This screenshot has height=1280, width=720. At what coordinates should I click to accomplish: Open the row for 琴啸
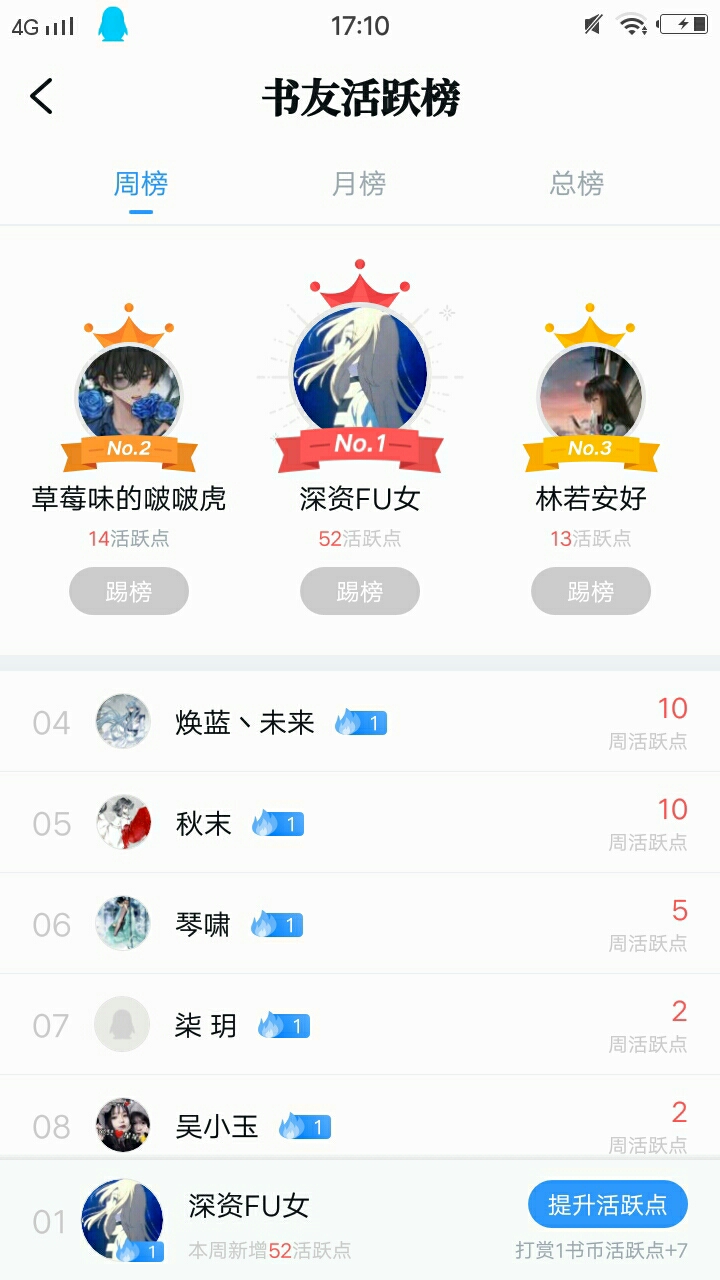pos(360,924)
